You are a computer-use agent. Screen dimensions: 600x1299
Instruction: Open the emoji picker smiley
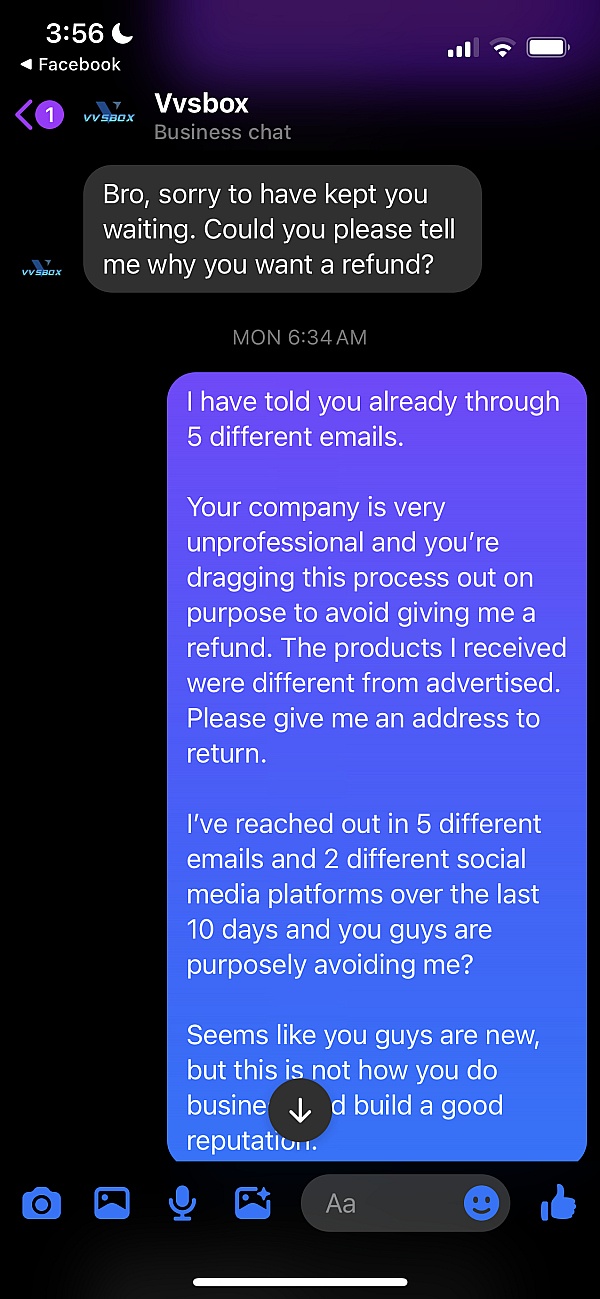pos(481,1203)
